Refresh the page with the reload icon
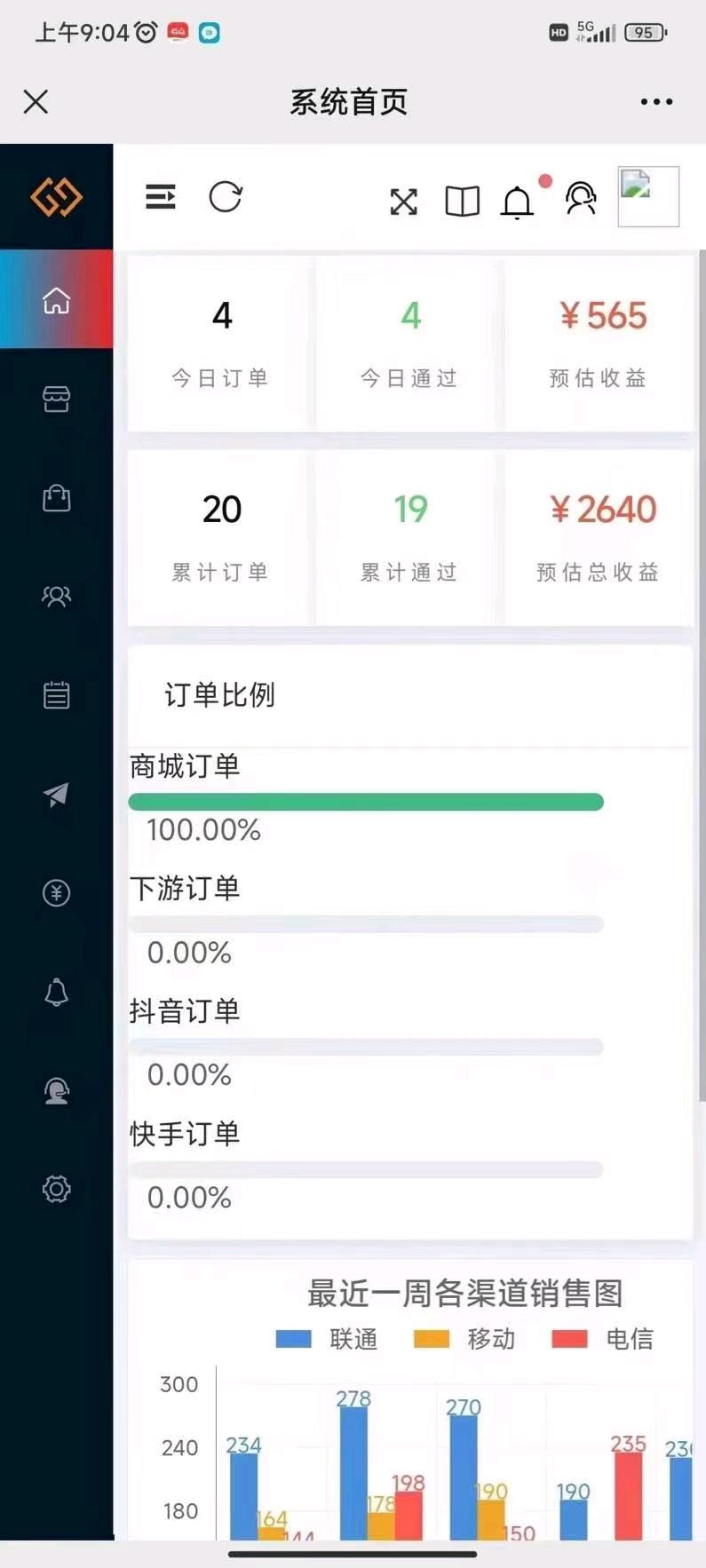The height and width of the screenshot is (1568, 706). [x=226, y=196]
